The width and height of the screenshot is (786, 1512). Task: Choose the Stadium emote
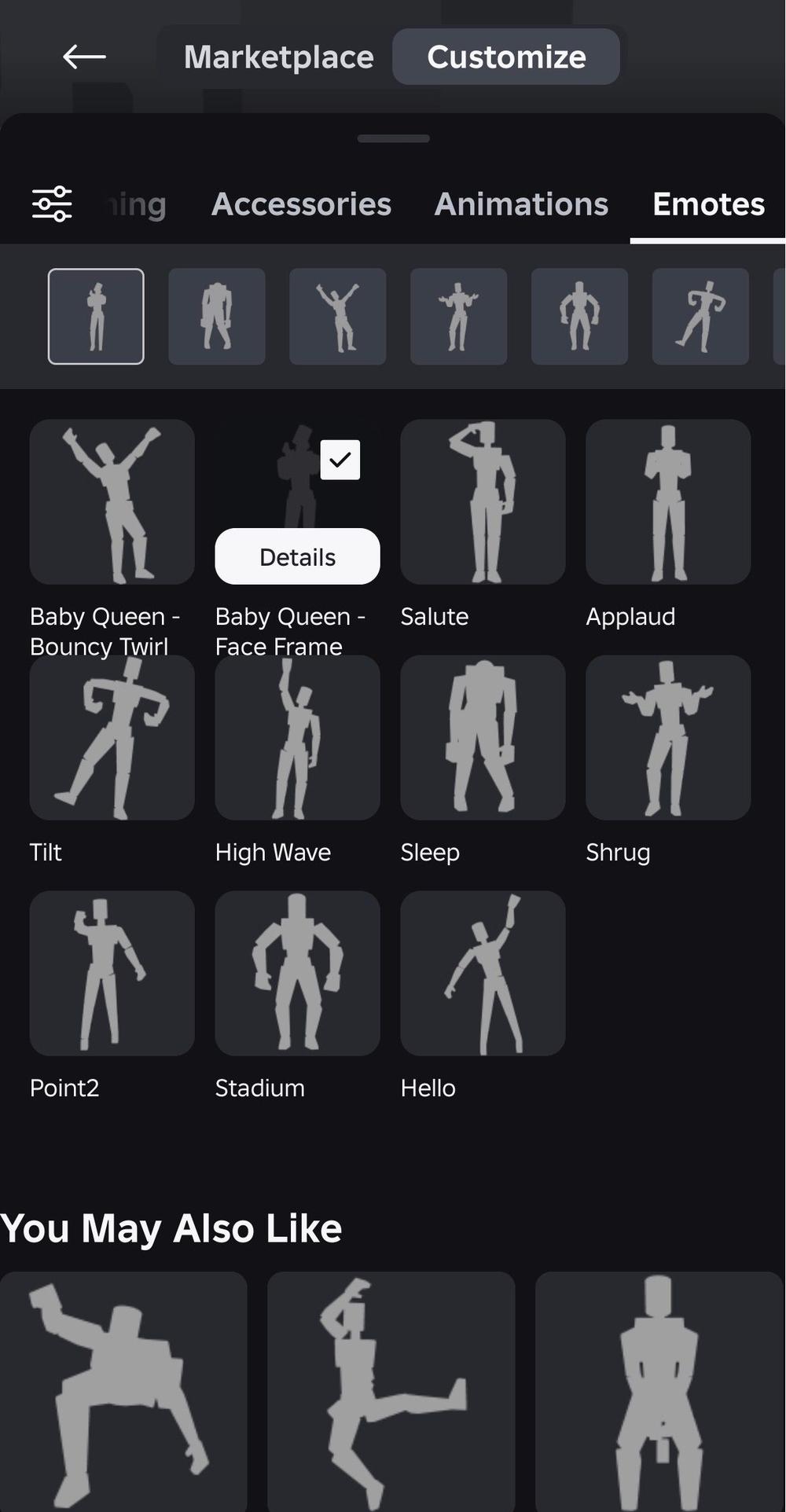297,973
